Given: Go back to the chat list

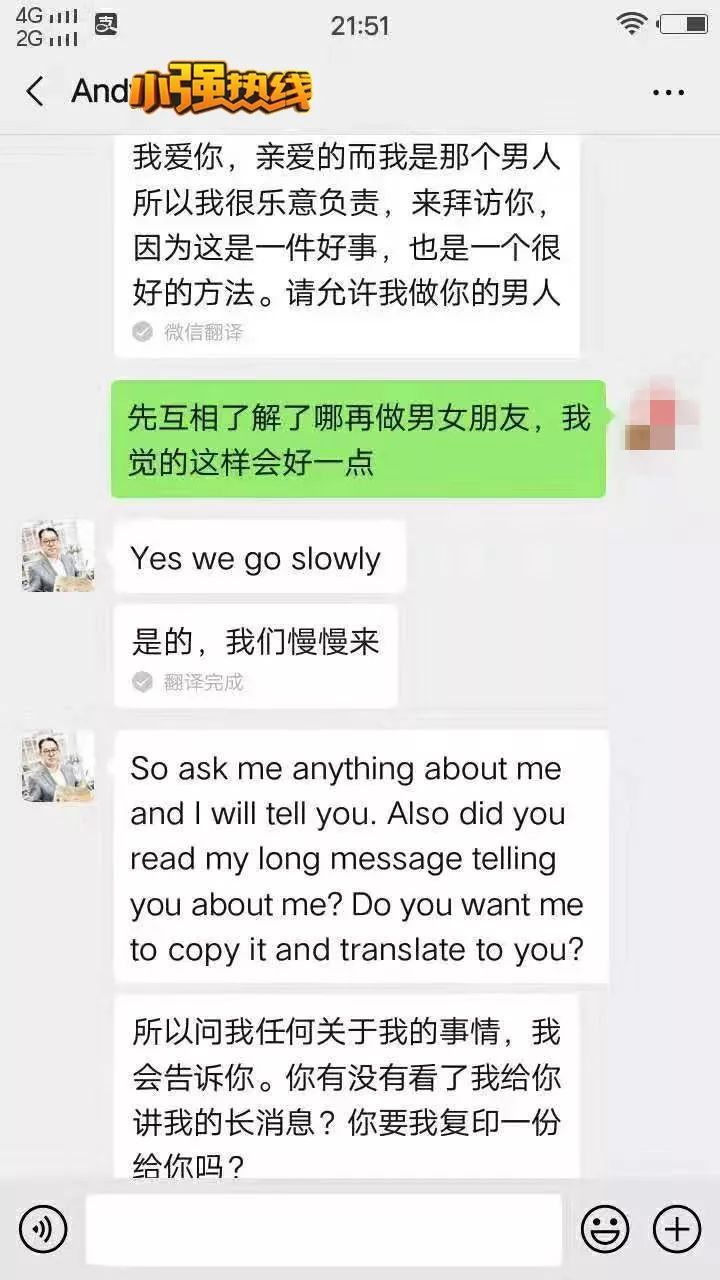Looking at the screenshot, I should point(36,92).
